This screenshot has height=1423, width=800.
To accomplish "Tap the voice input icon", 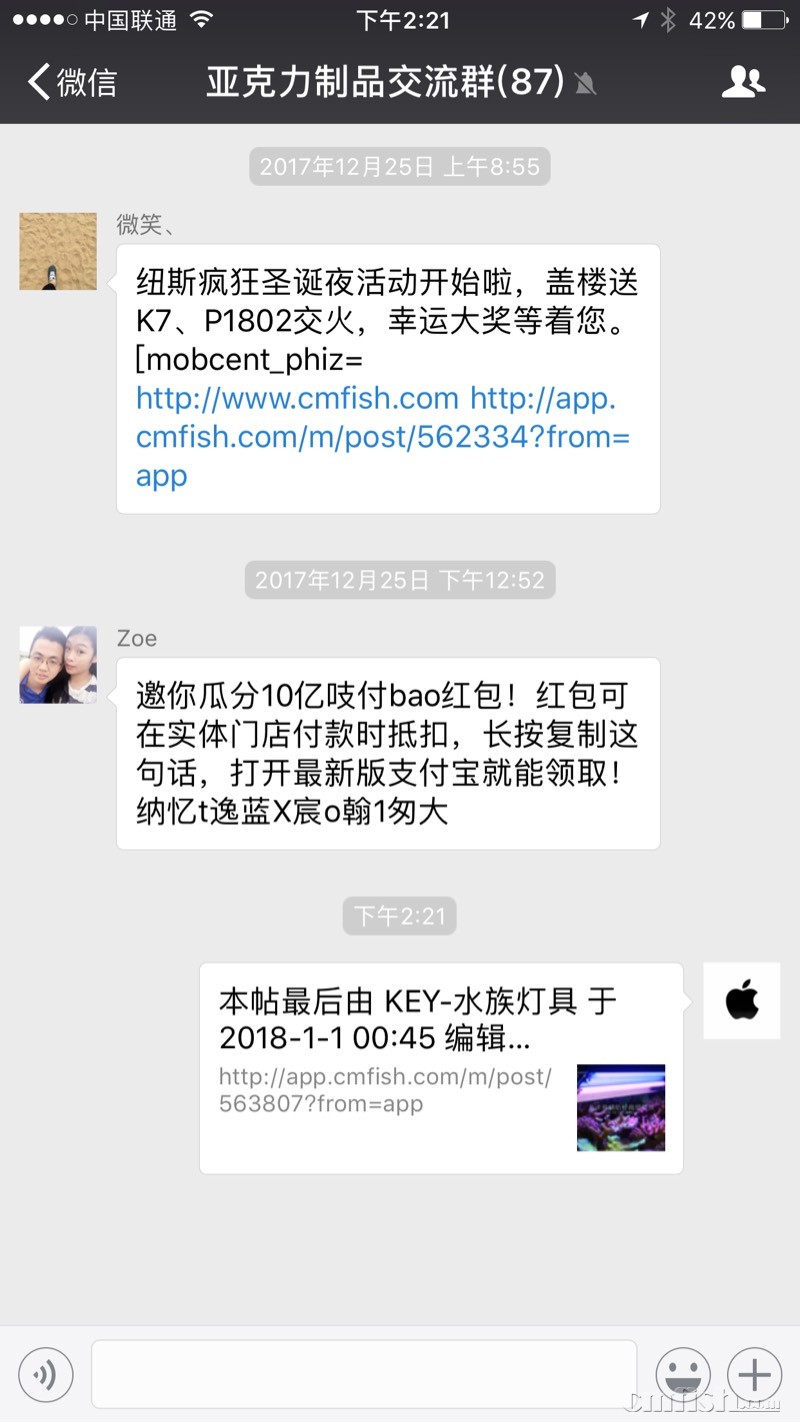I will pos(46,1374).
